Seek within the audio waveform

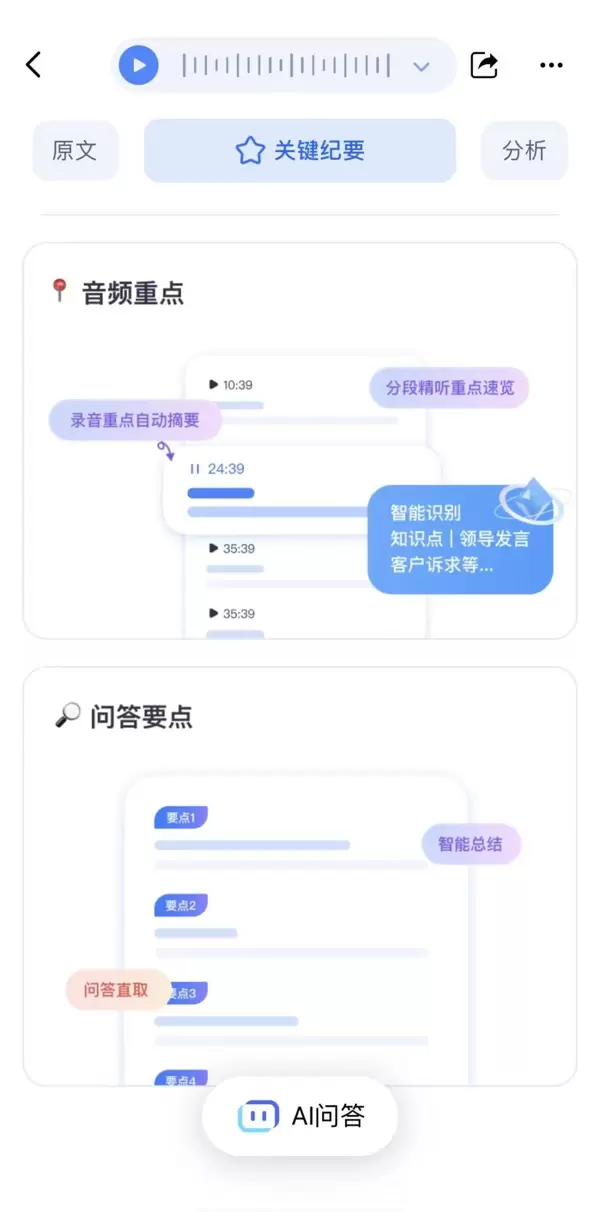[286, 66]
